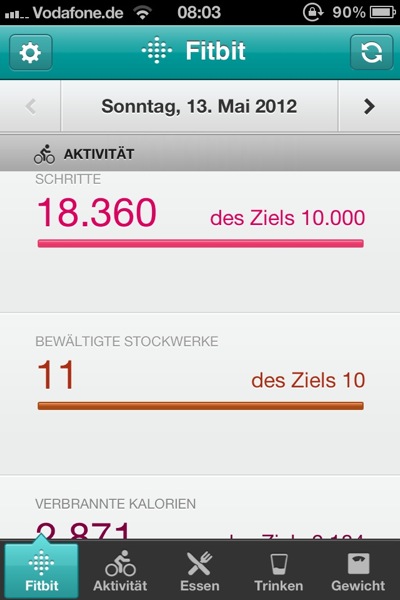Screen dimensions: 400x600
Task: Switch to the Essen tab
Action: (200, 571)
